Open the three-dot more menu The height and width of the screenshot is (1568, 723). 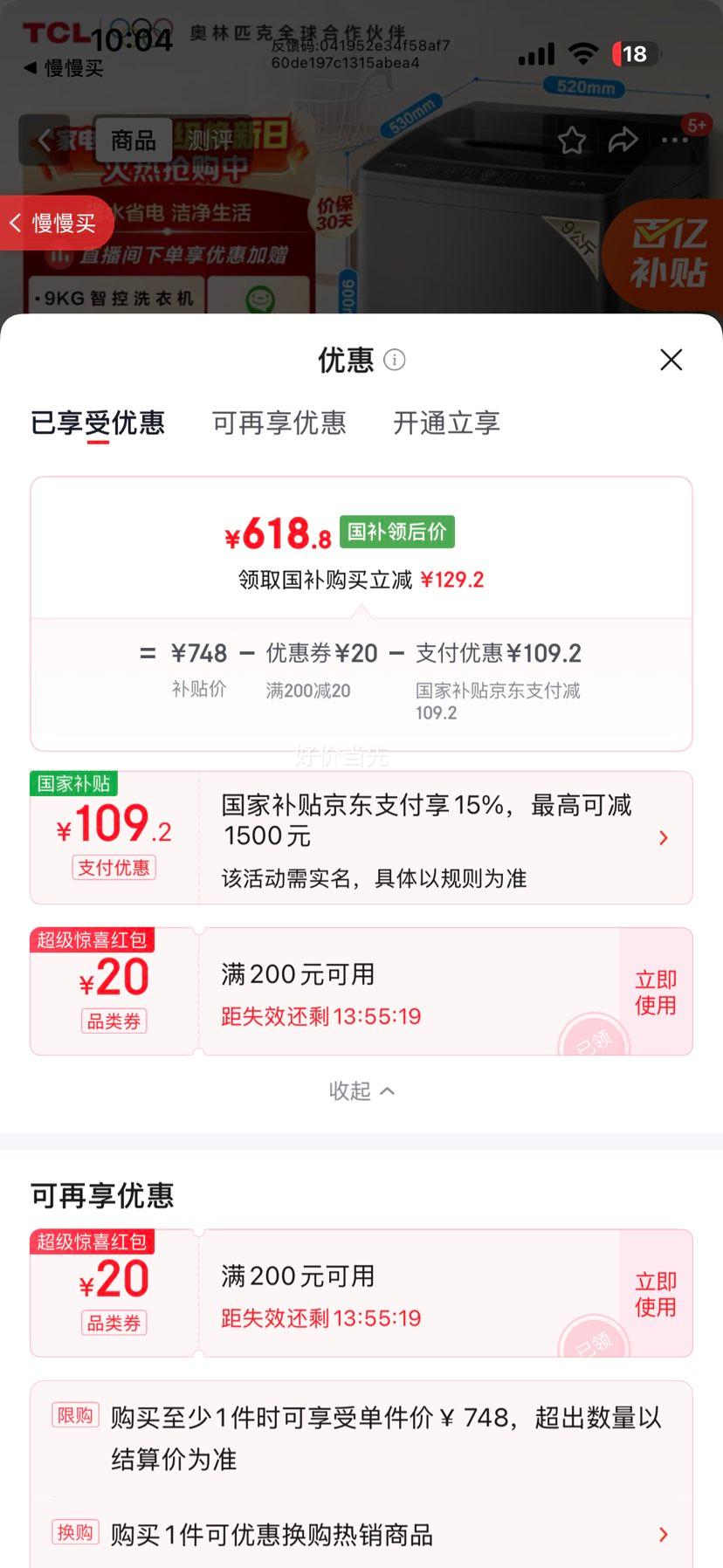coord(674,140)
